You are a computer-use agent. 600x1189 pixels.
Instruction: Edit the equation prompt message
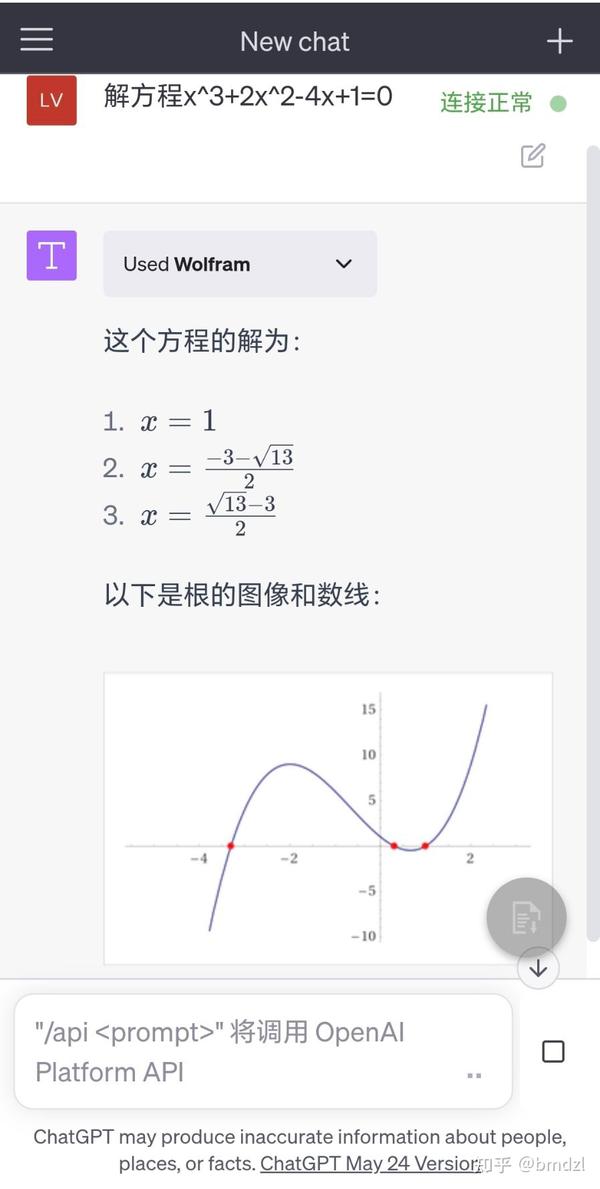point(532,155)
